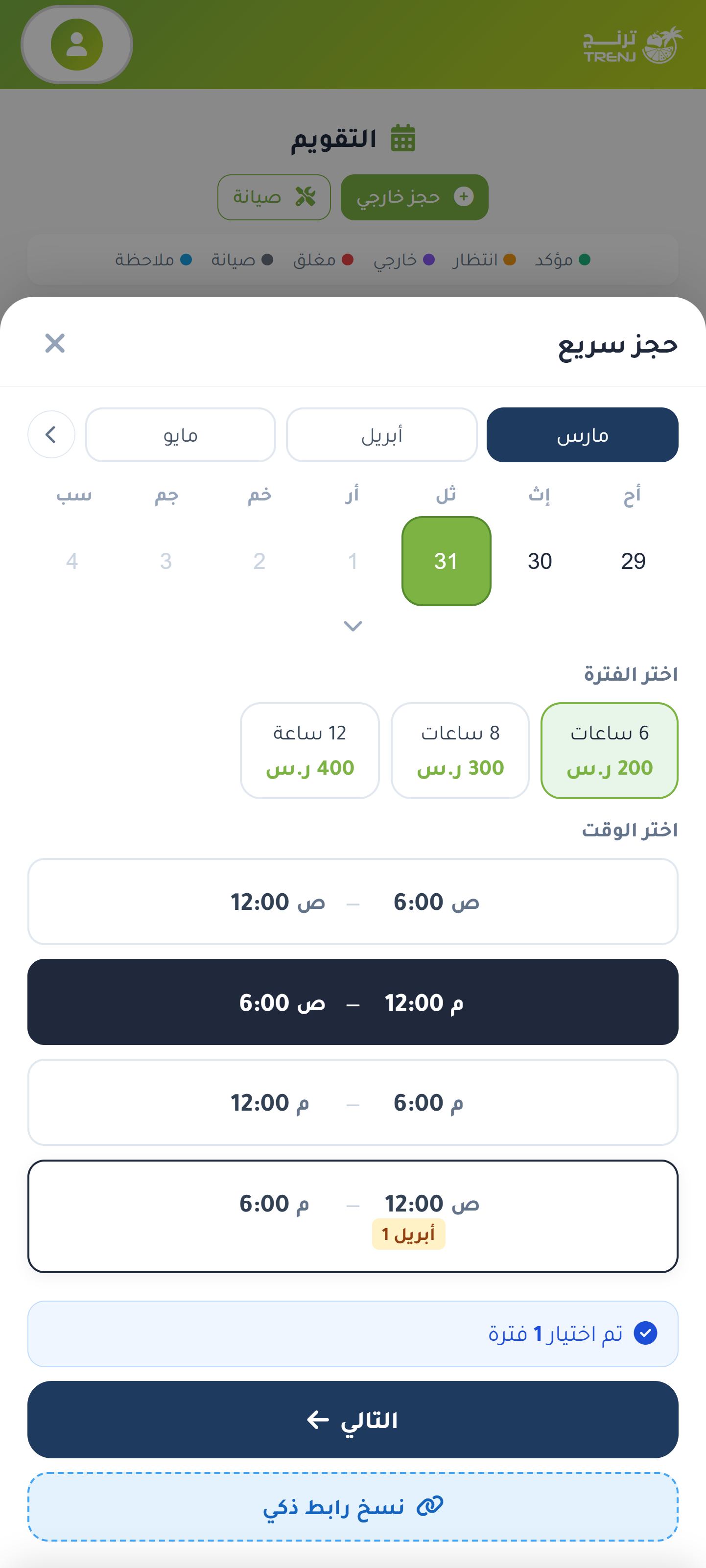This screenshot has height=1568, width=706.
Task: Click the left arrow beside مايو
Action: click(51, 434)
